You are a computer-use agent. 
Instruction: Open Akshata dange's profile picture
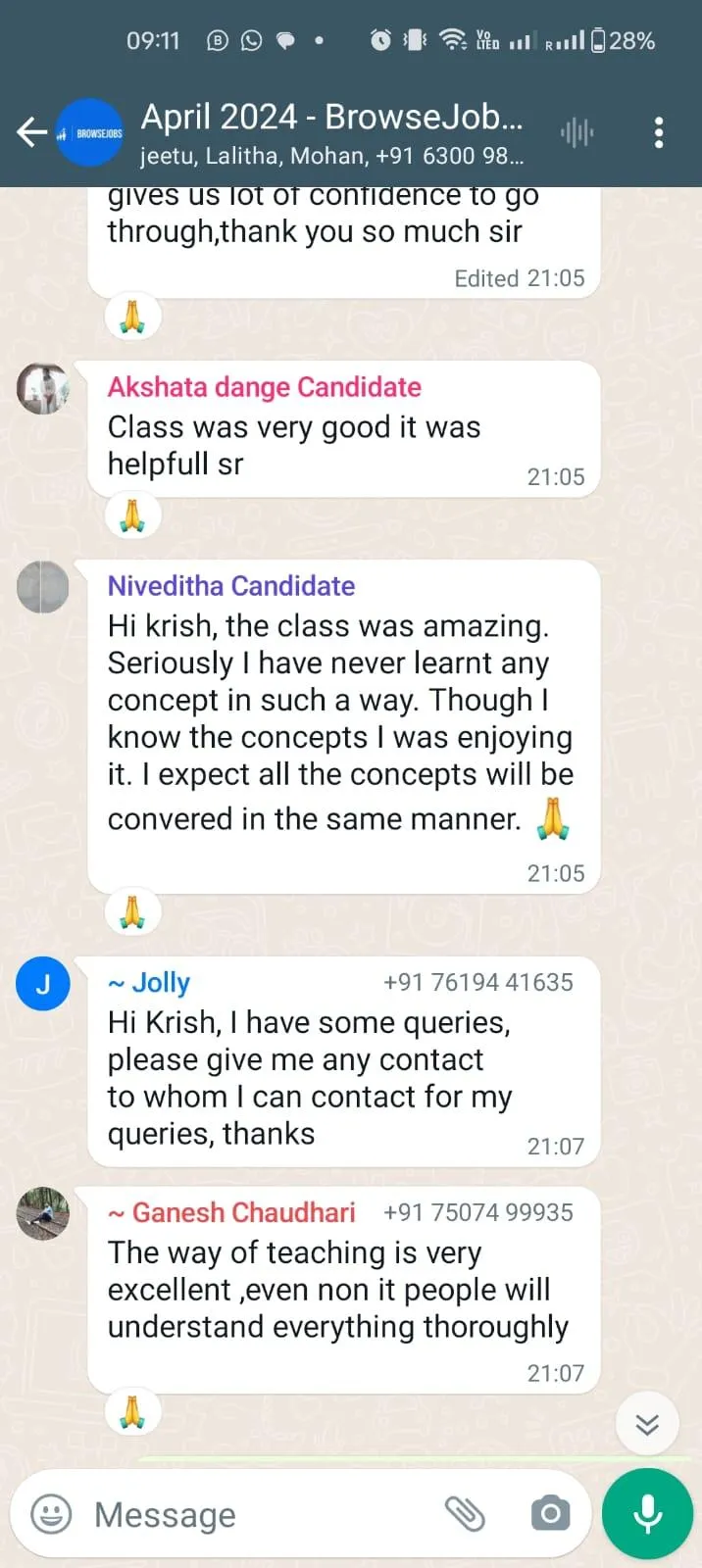43,388
